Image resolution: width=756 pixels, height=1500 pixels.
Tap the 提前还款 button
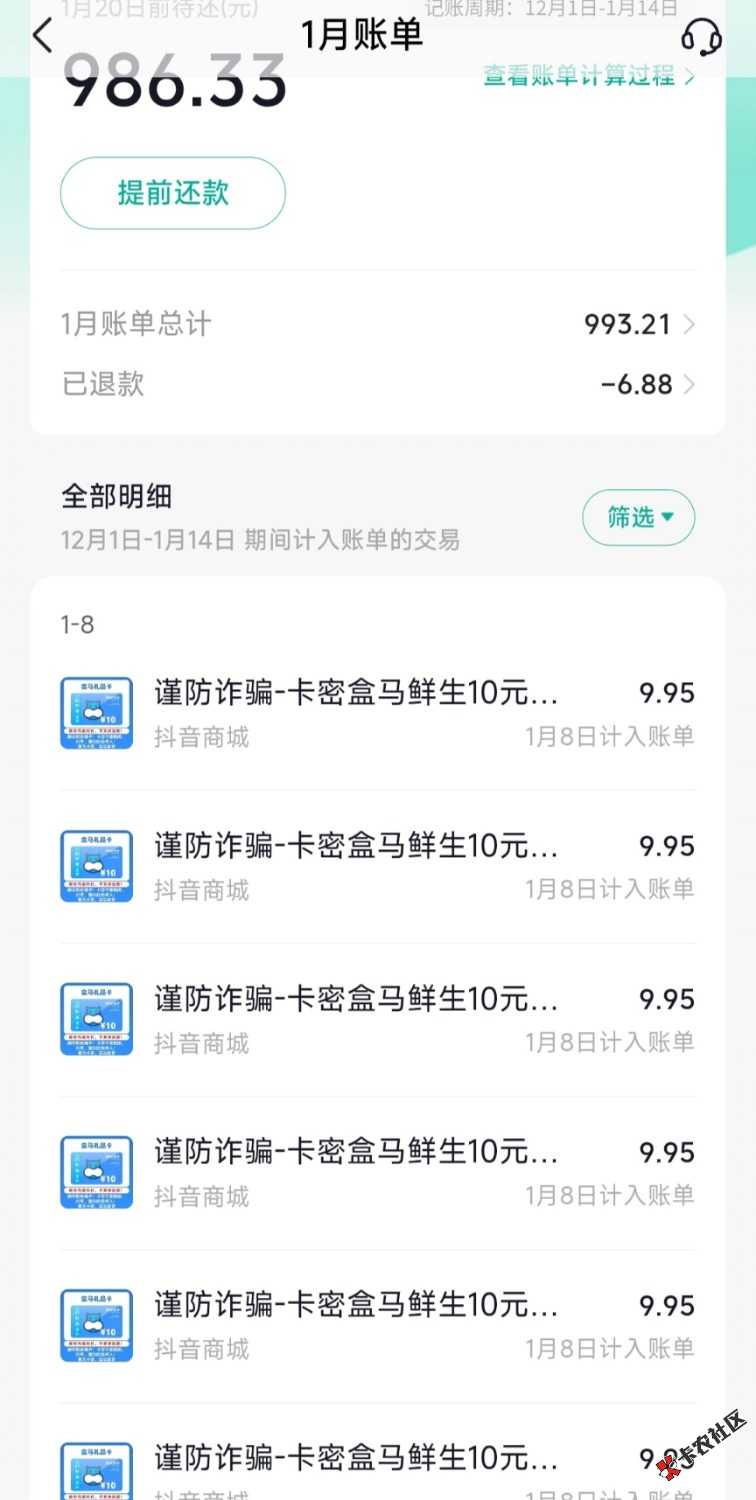coord(173,193)
